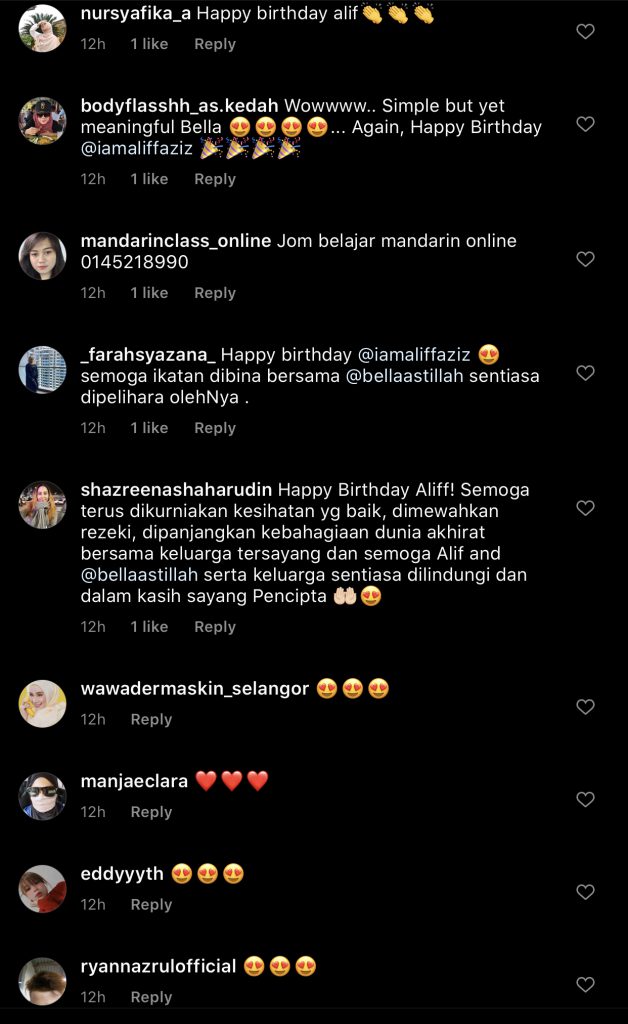This screenshot has width=628, height=1024.
Task: Open mandarinclass_online's profile picture
Action: coord(43,256)
